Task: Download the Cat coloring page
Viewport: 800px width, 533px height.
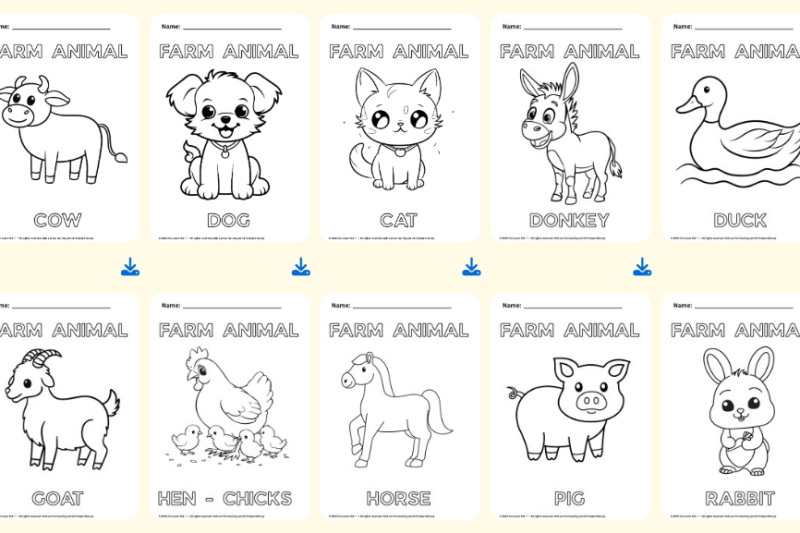Action: coord(471,267)
